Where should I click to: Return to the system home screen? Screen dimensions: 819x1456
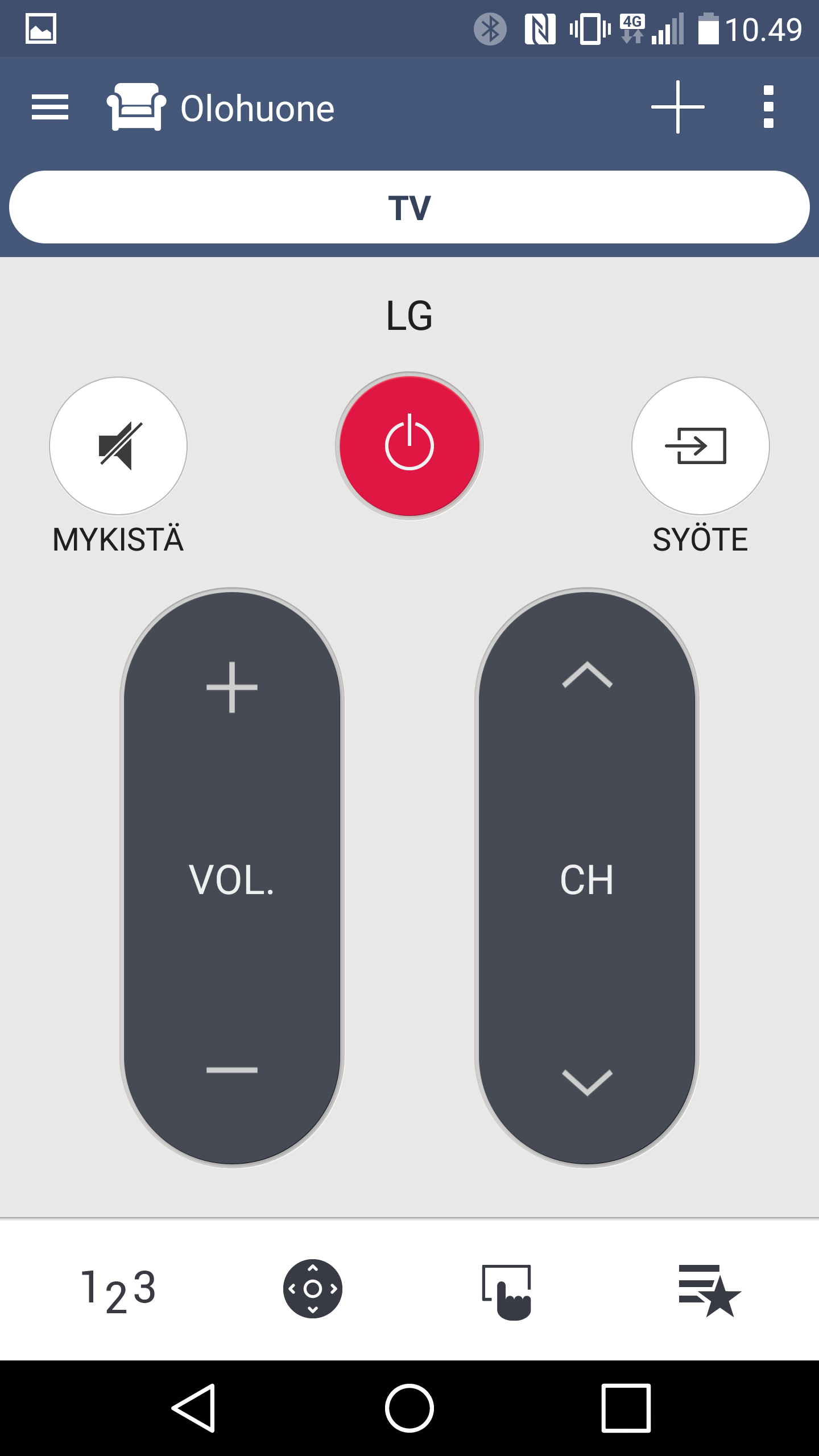[409, 1408]
